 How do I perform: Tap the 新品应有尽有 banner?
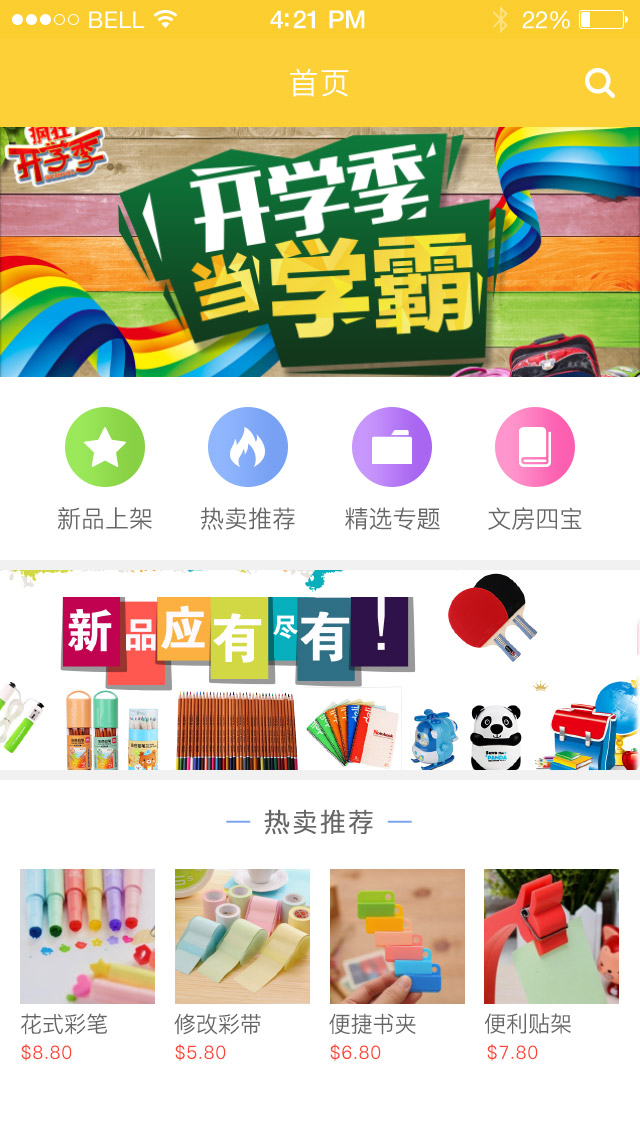point(320,670)
